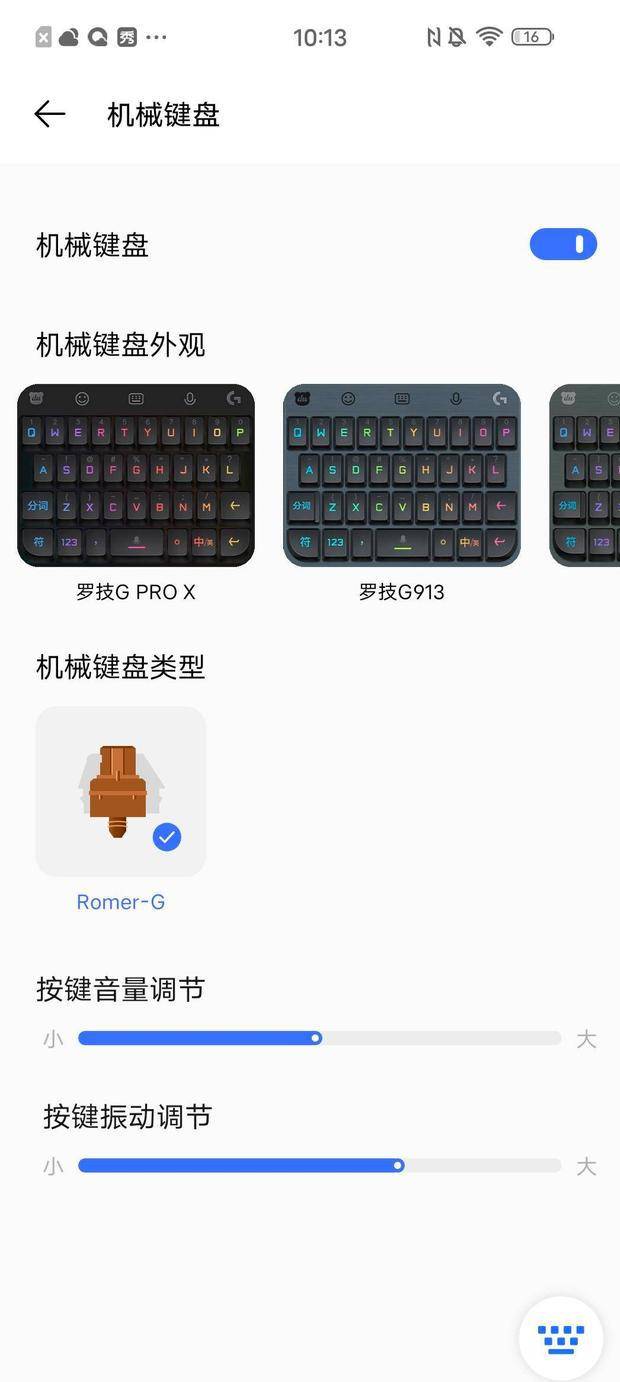620x1382 pixels.
Task: Go back from 机械键盘 settings
Action: pyautogui.click(x=49, y=114)
